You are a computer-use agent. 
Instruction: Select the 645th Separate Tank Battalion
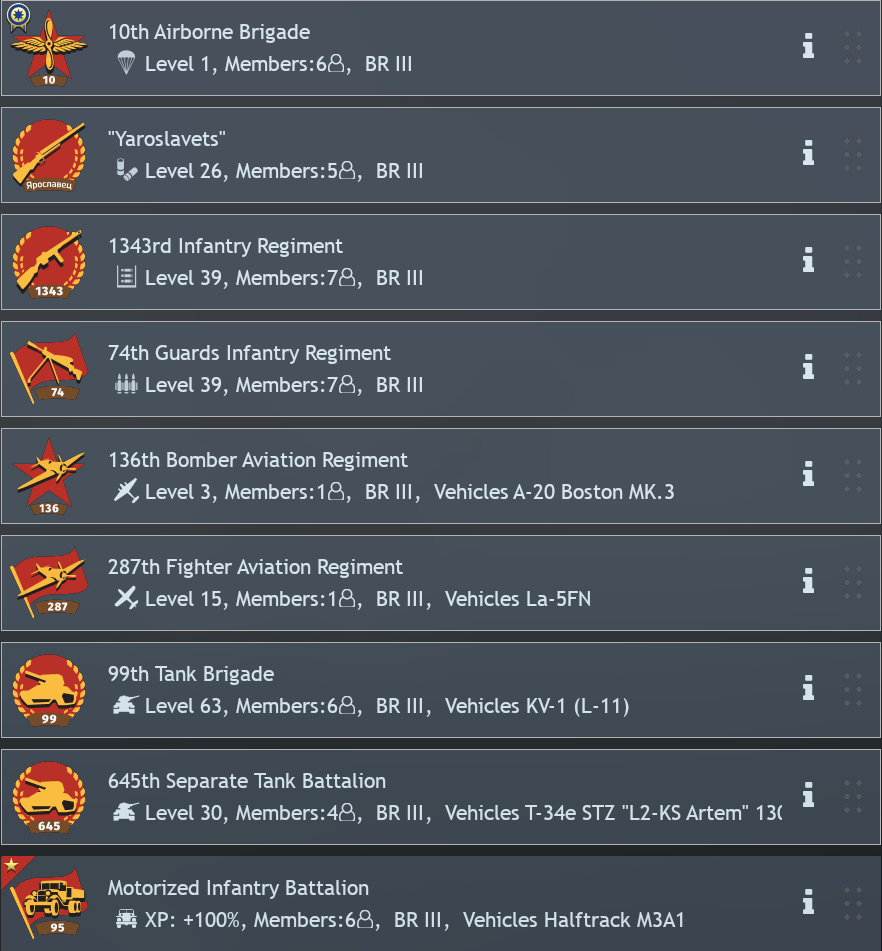pyautogui.click(x=400, y=797)
